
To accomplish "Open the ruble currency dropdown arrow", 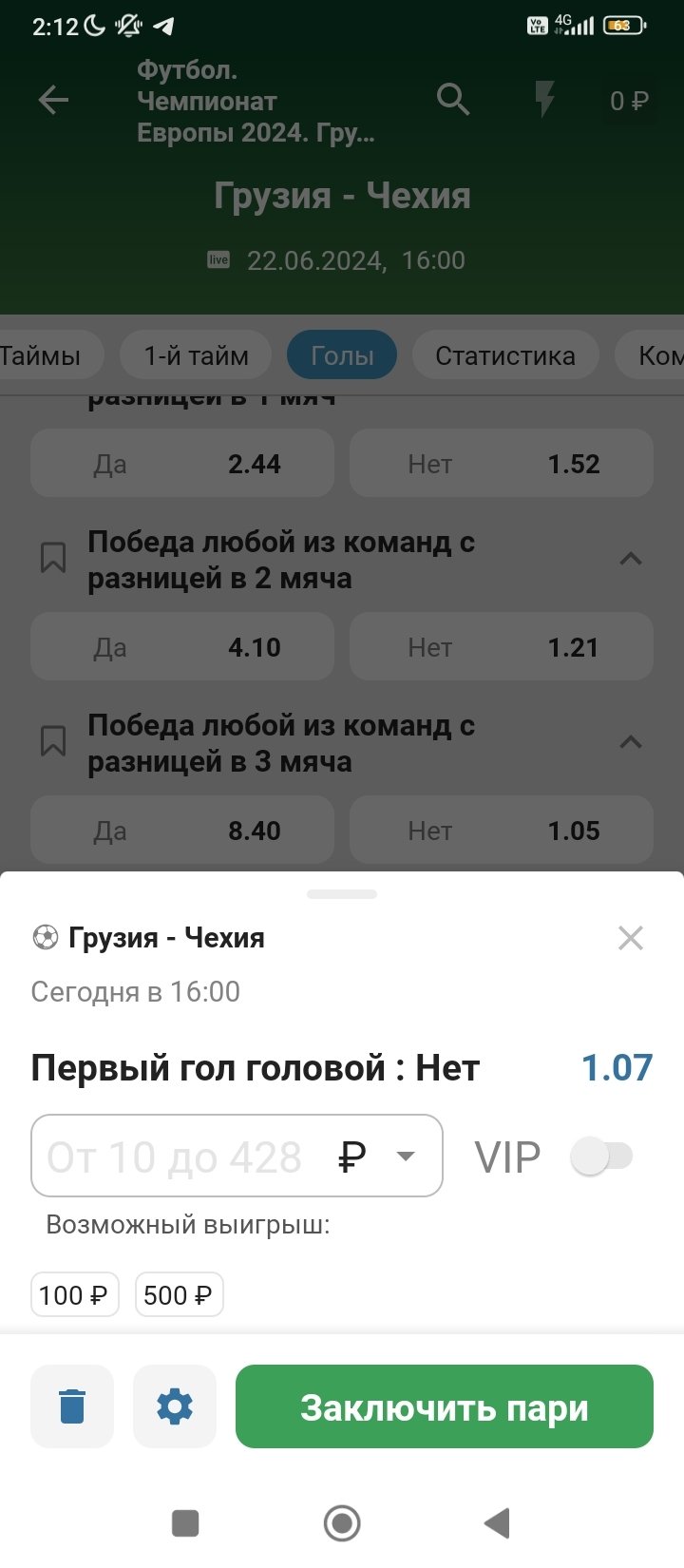I will tap(406, 1157).
